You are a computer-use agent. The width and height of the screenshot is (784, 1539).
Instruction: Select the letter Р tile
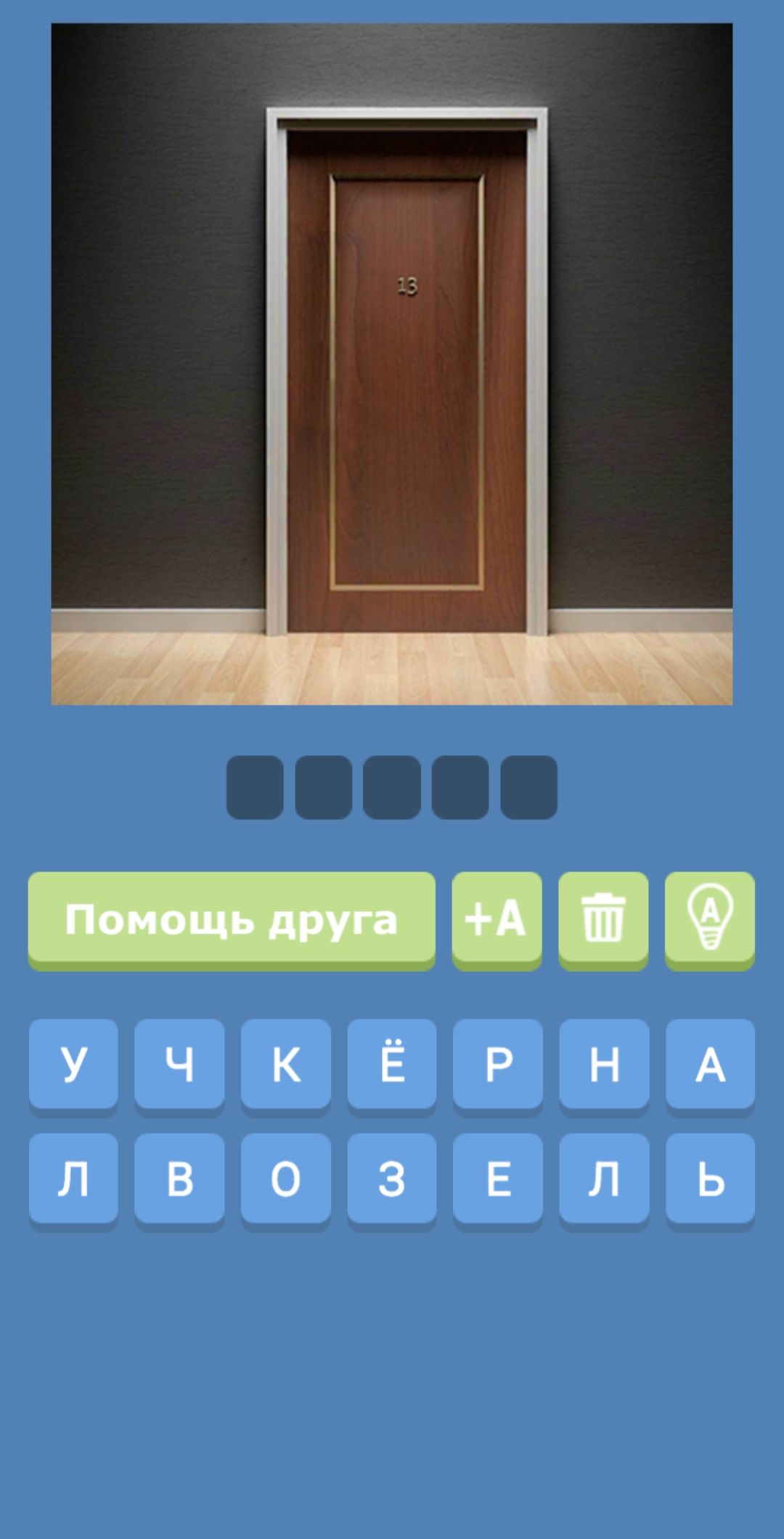click(x=498, y=1064)
